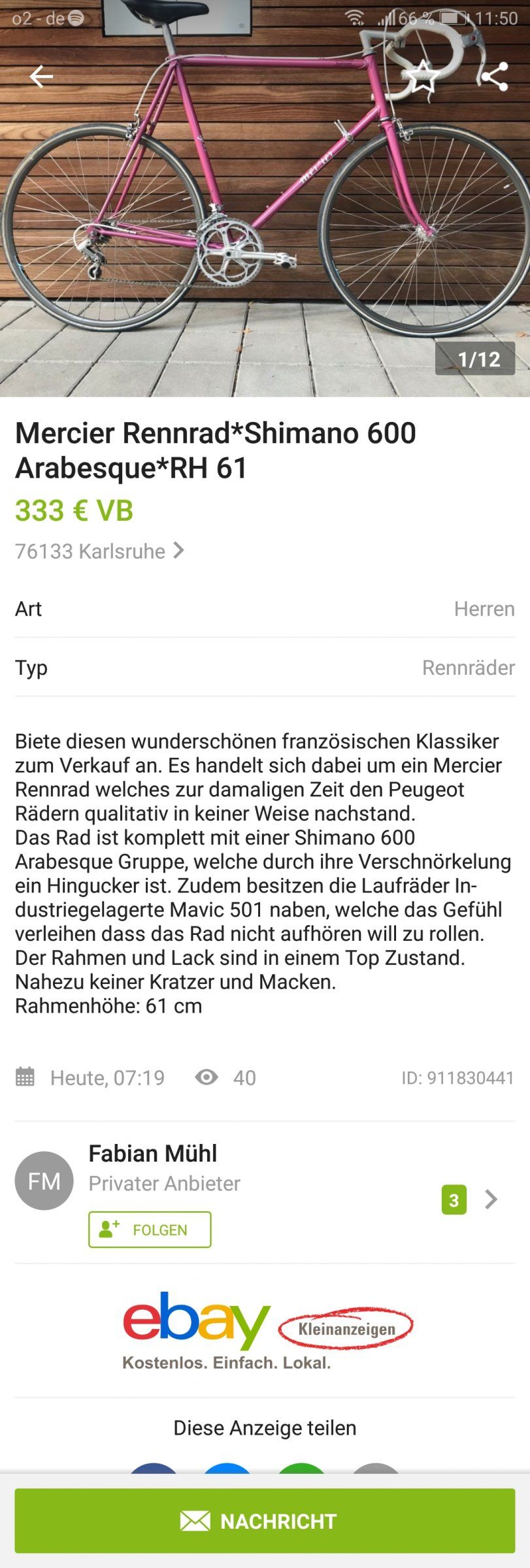
Task: Share the Mercier bike listing
Action: [x=495, y=77]
